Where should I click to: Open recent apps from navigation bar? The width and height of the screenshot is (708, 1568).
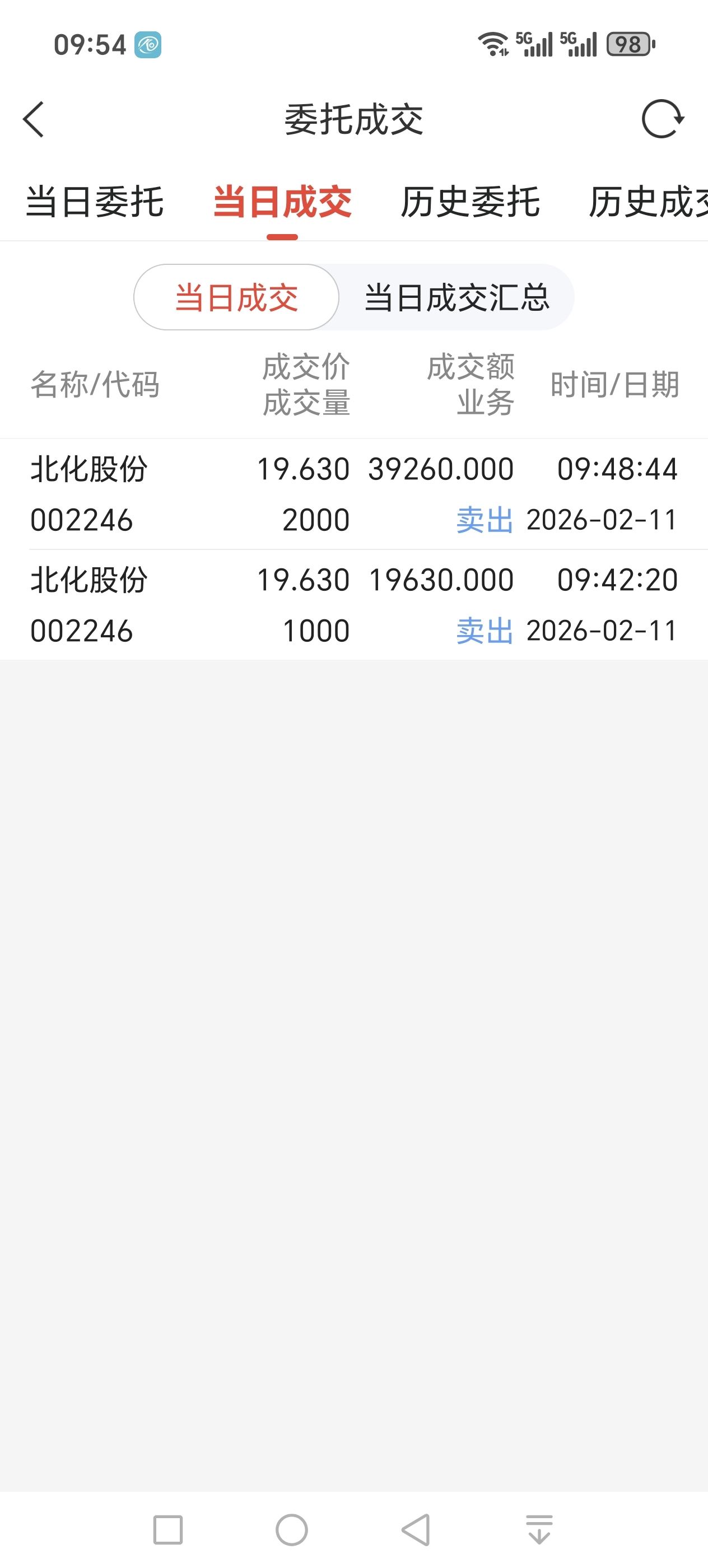[x=168, y=1530]
